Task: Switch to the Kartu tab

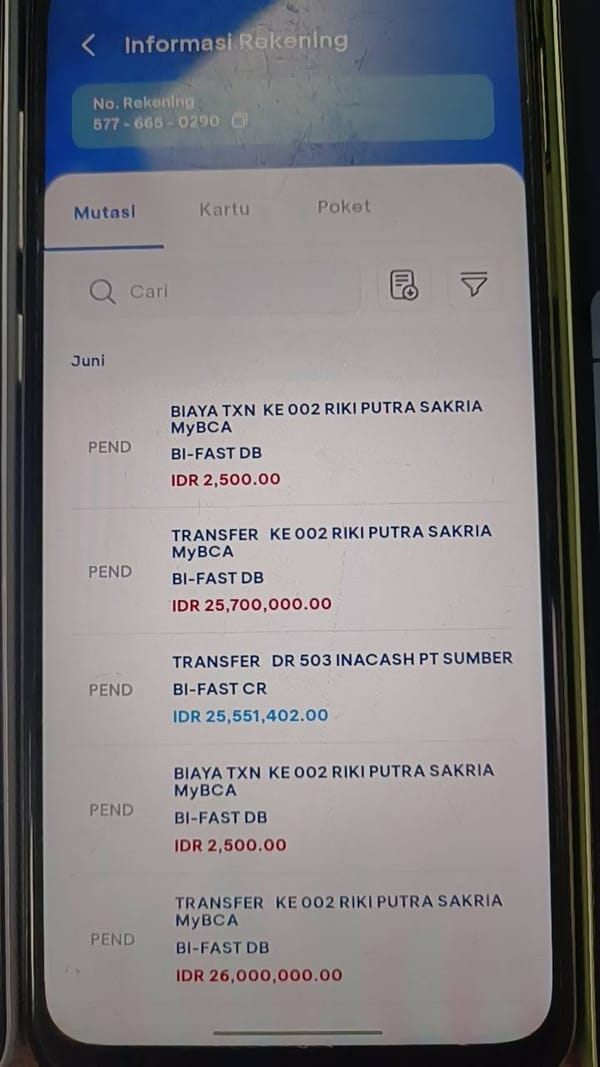Action: [224, 209]
